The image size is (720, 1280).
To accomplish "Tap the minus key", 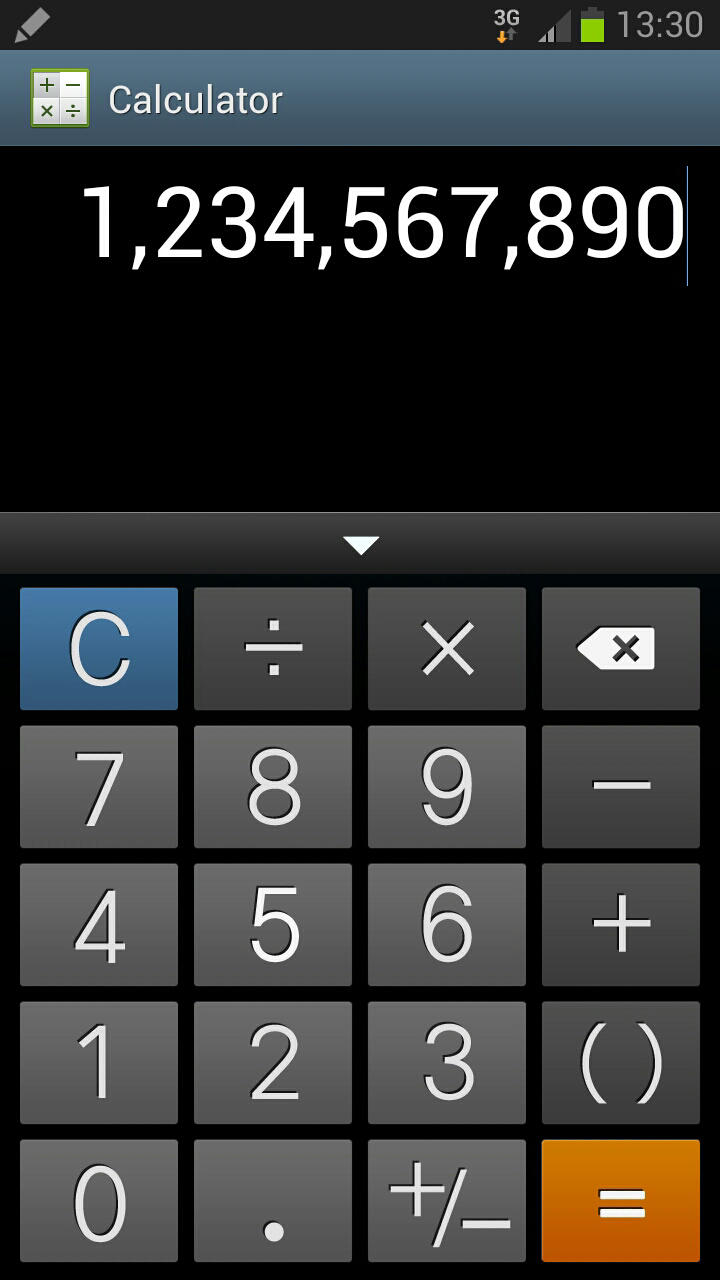I will [621, 786].
